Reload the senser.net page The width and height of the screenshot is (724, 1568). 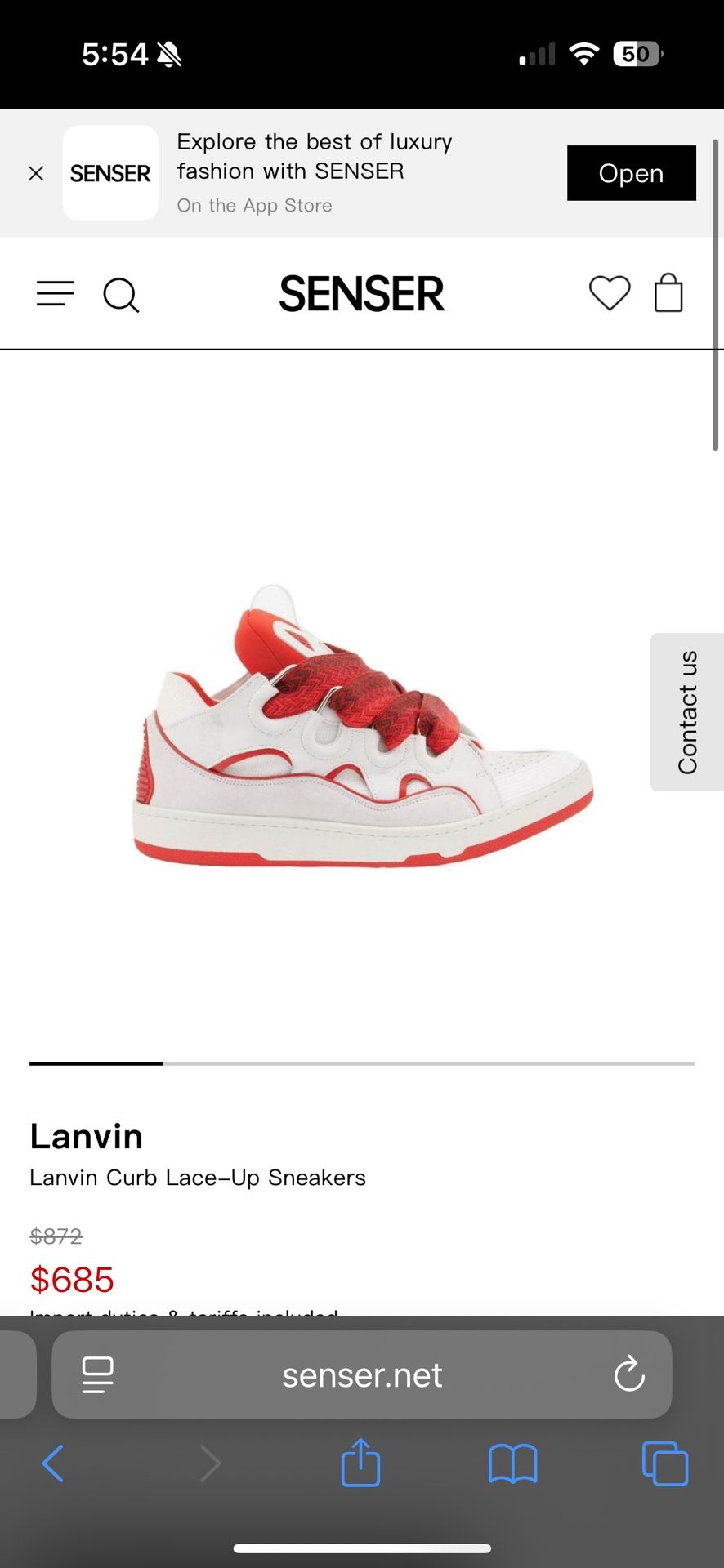pos(628,1374)
